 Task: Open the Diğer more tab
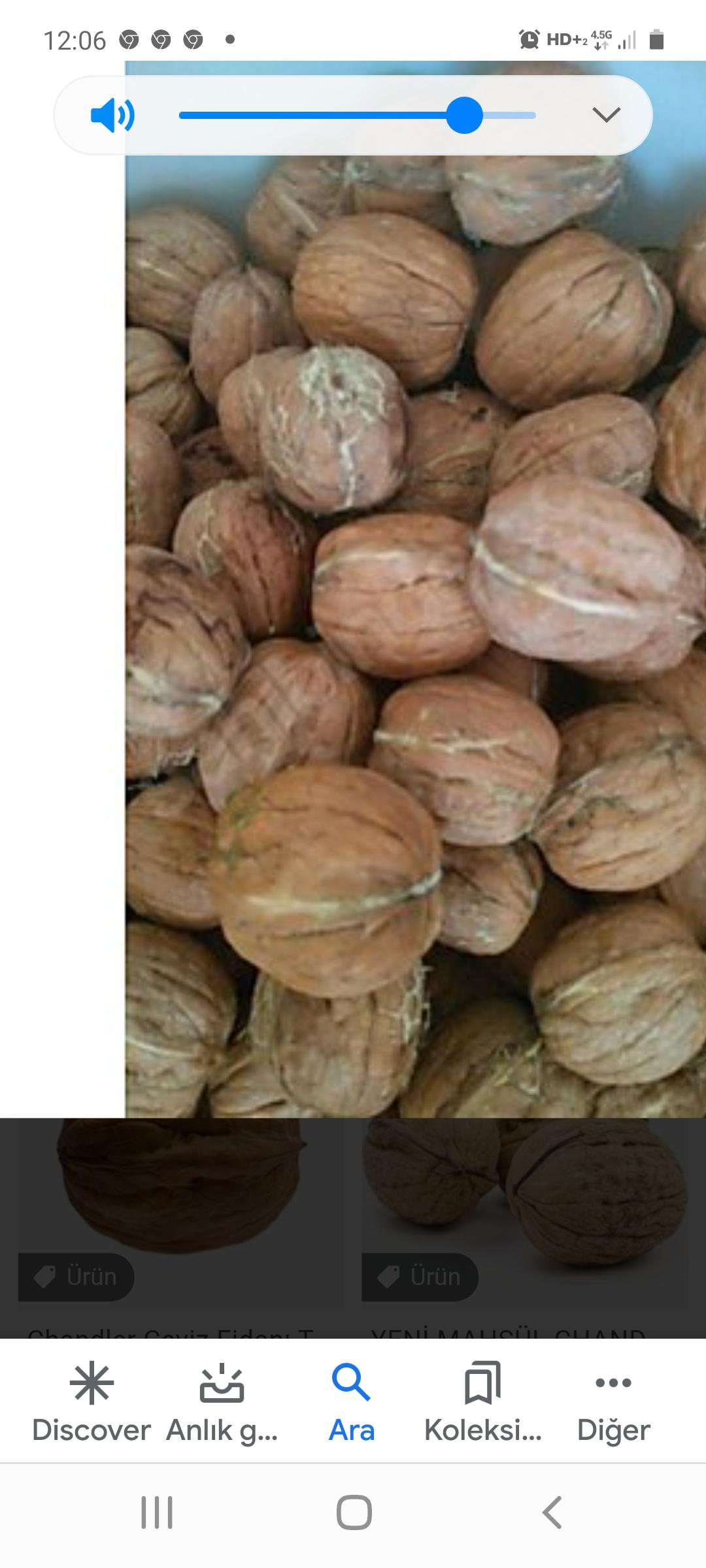613,1402
